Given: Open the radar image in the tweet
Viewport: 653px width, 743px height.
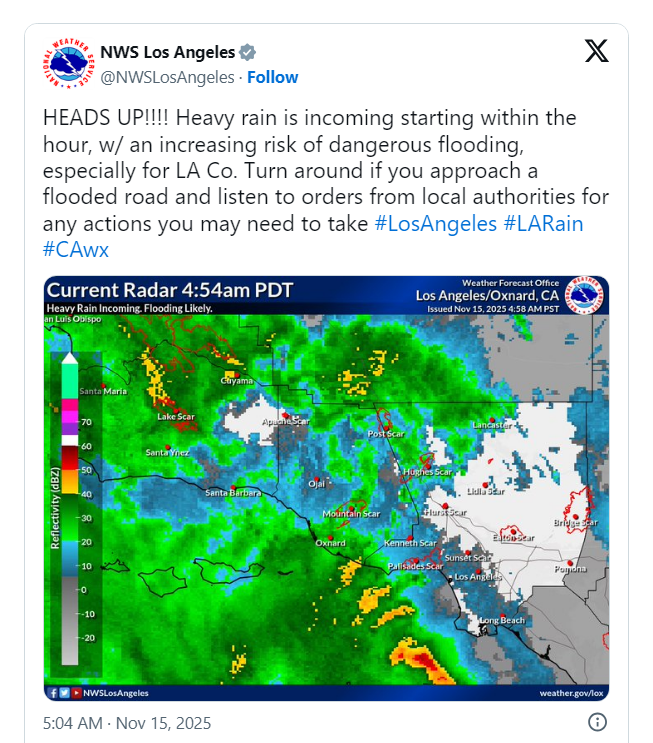Looking at the screenshot, I should tap(326, 488).
